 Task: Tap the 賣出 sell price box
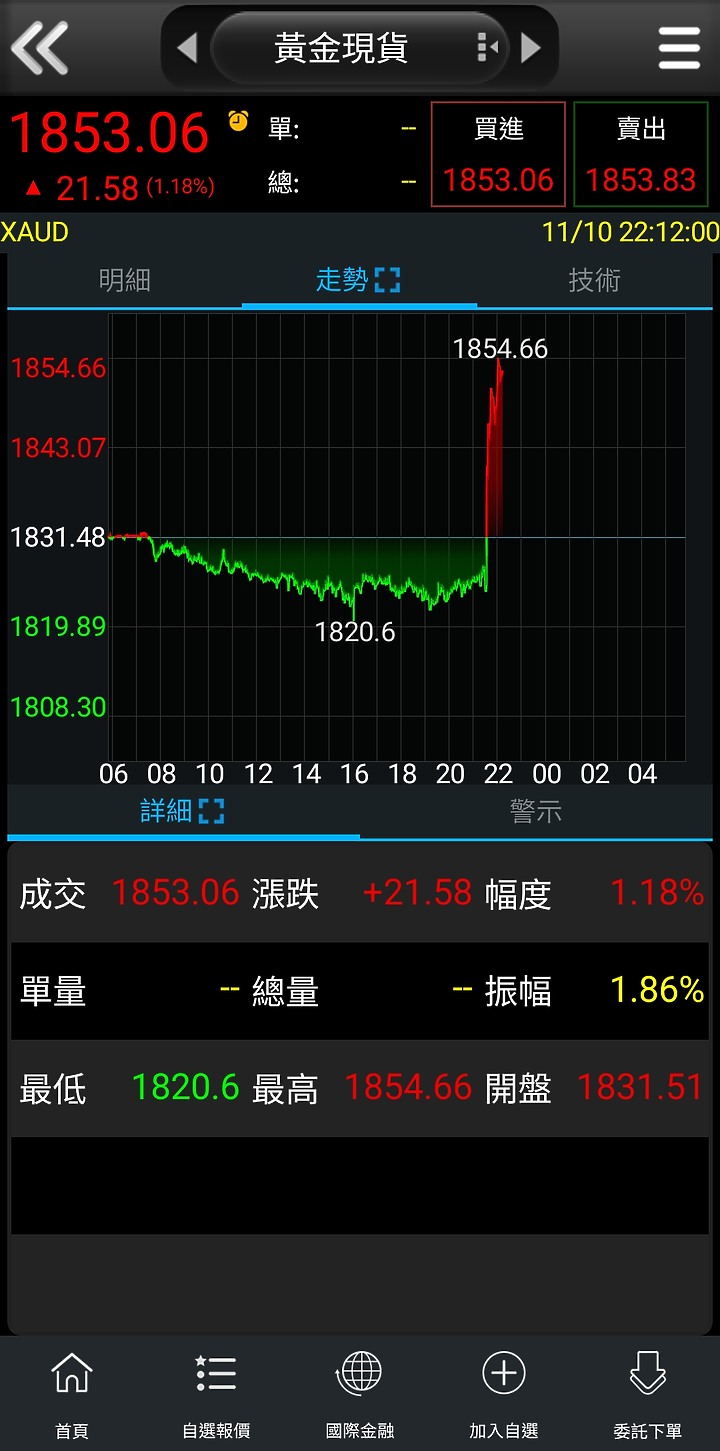pos(641,154)
